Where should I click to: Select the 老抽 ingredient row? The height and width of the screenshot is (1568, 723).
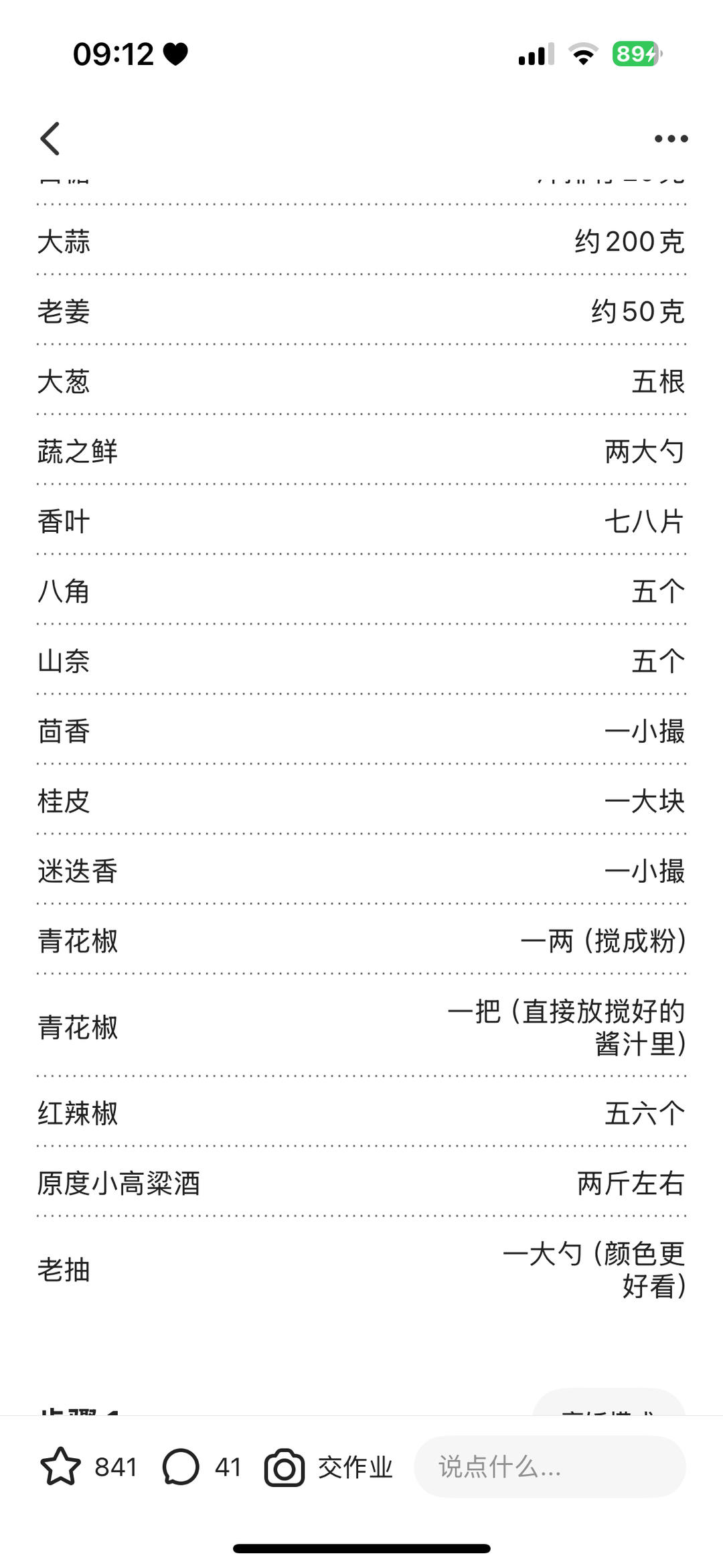[361, 1269]
